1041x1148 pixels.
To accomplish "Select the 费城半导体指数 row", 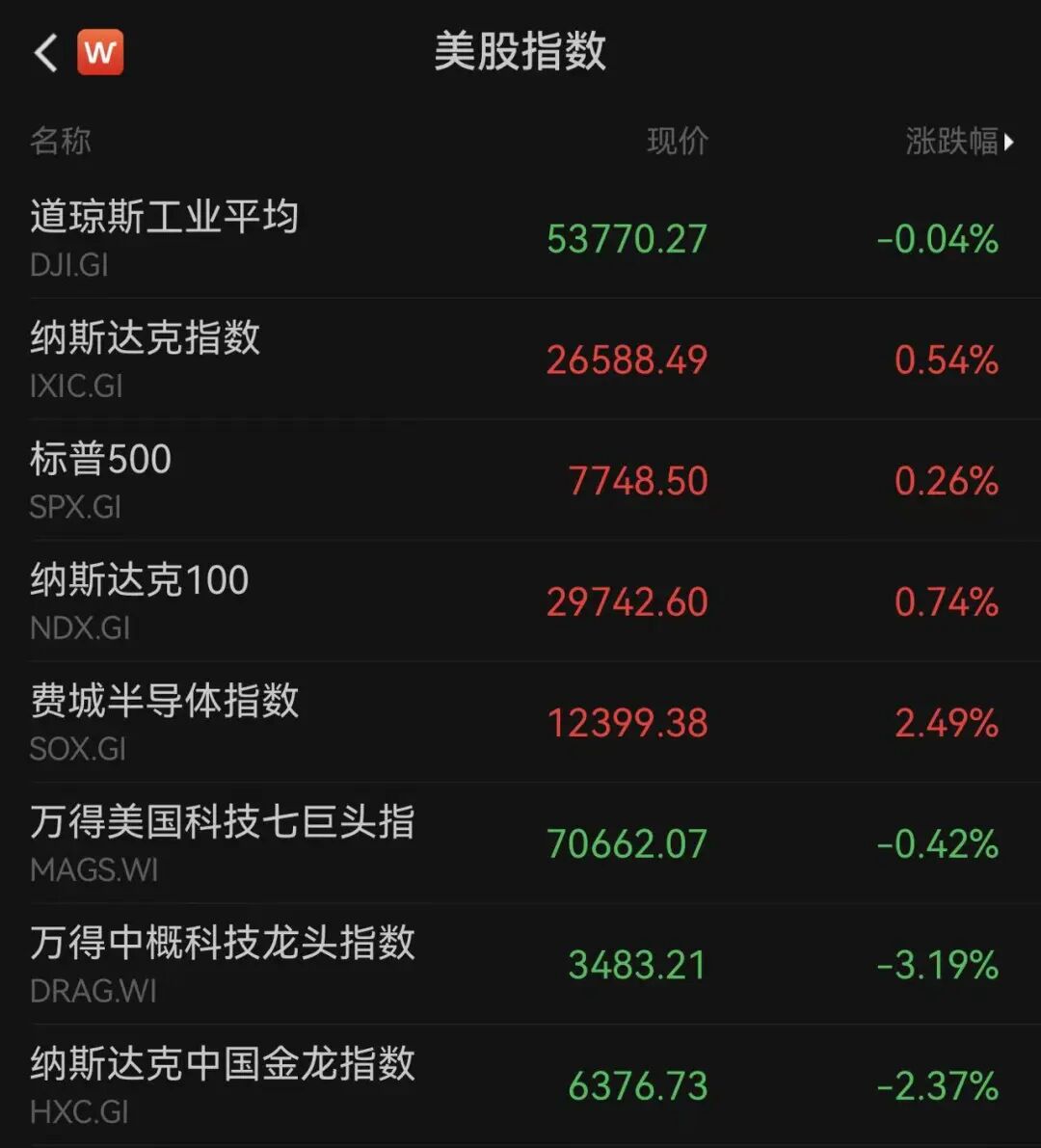I will click(x=520, y=722).
